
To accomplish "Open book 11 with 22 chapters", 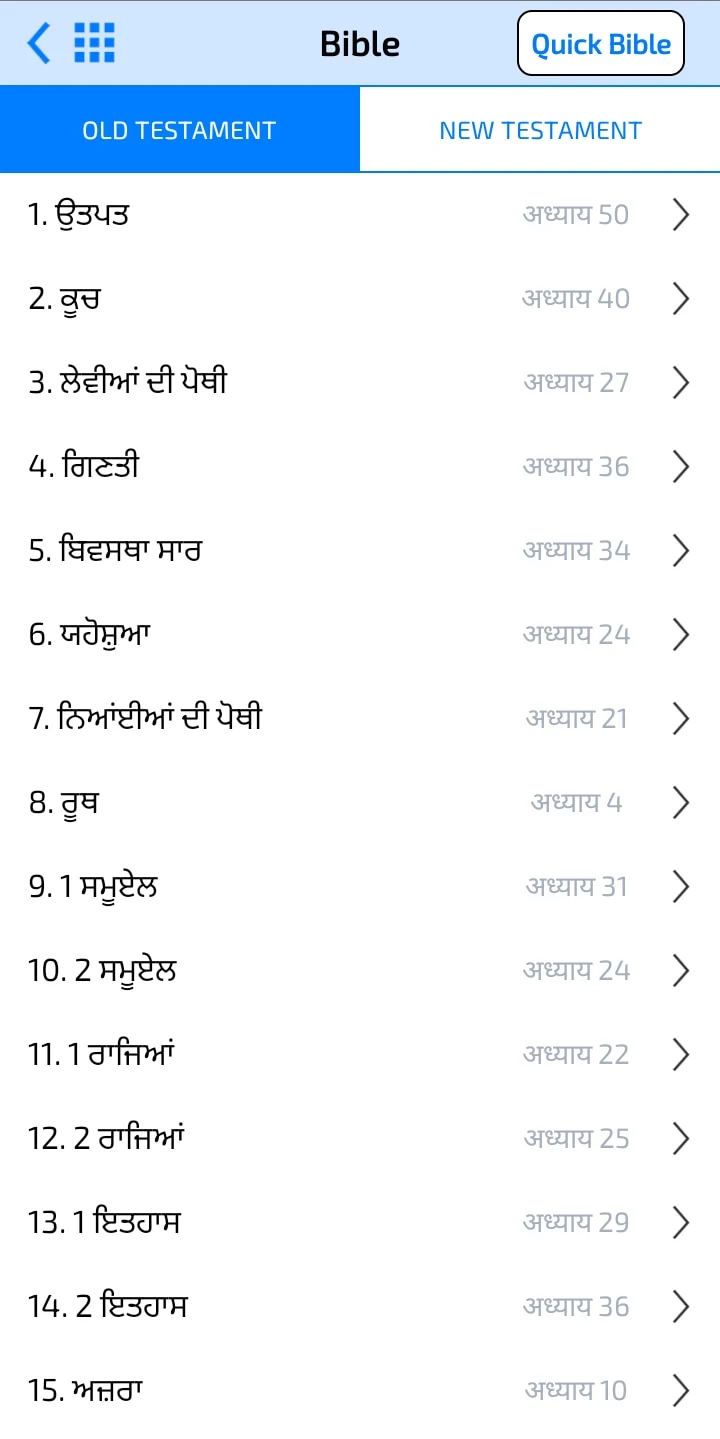I will tap(360, 1054).
